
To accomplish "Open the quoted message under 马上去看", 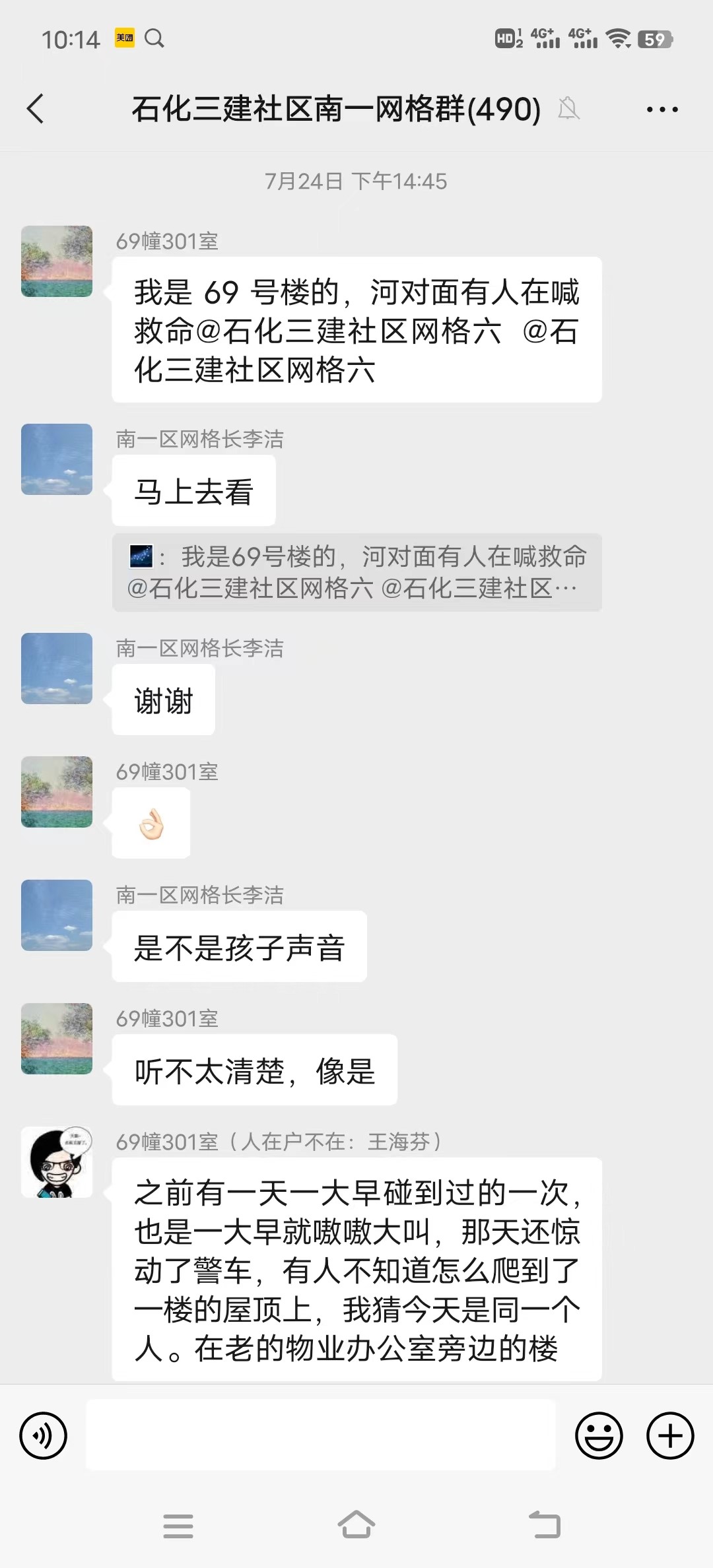I will coord(356,572).
